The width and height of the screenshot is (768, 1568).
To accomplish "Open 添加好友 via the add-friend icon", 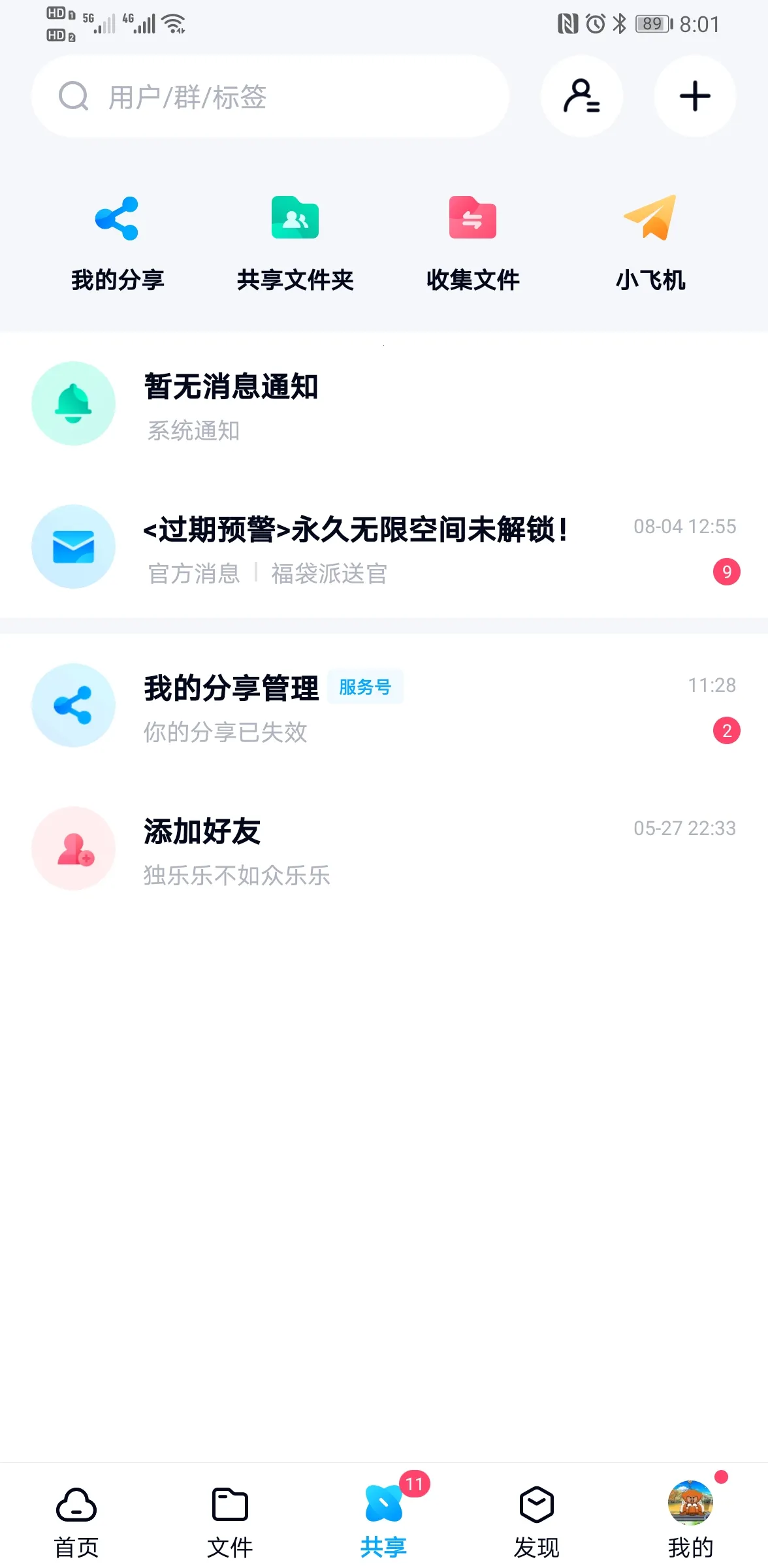I will click(74, 849).
